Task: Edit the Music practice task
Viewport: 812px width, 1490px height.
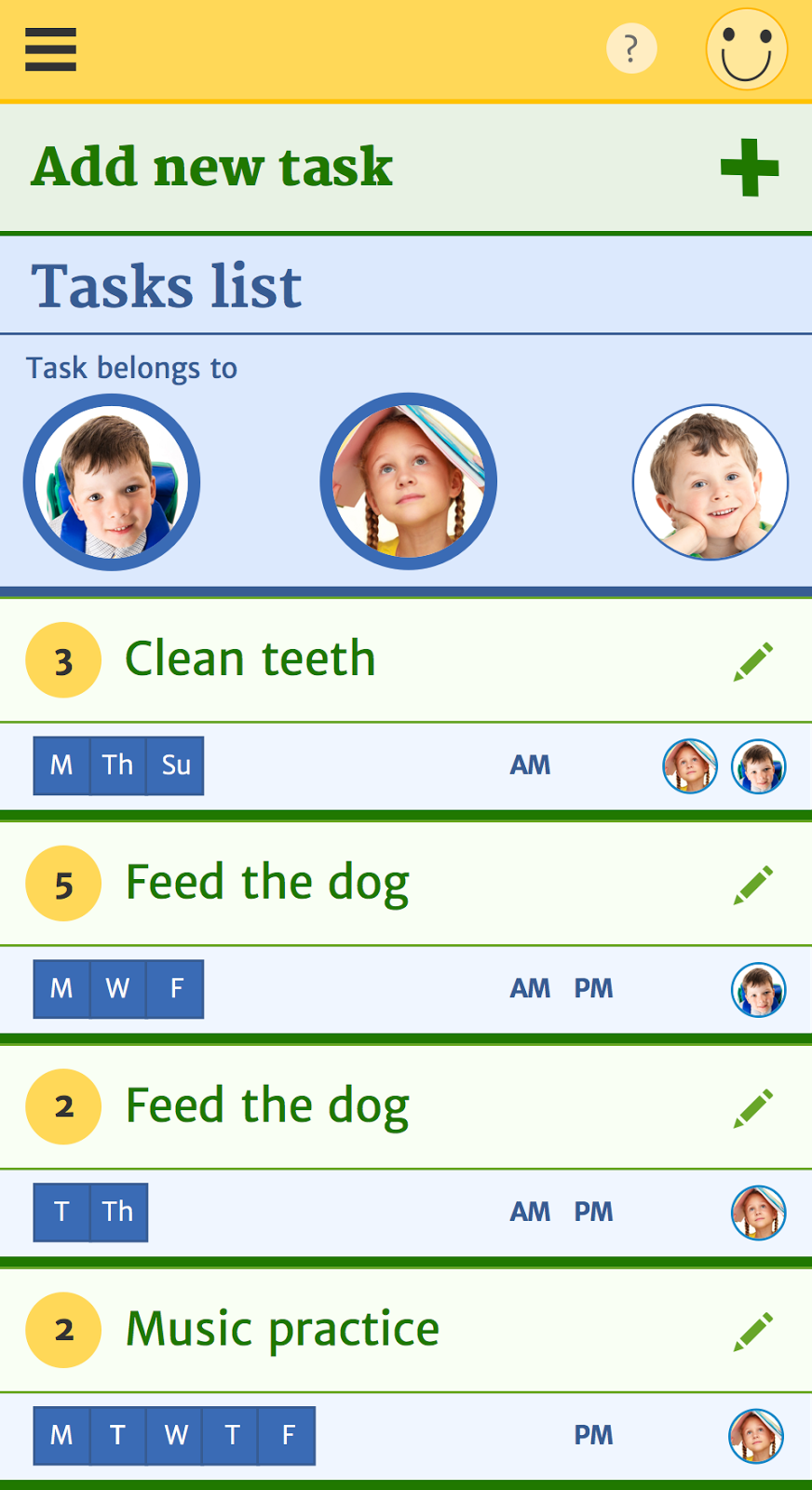Action: point(752,1331)
